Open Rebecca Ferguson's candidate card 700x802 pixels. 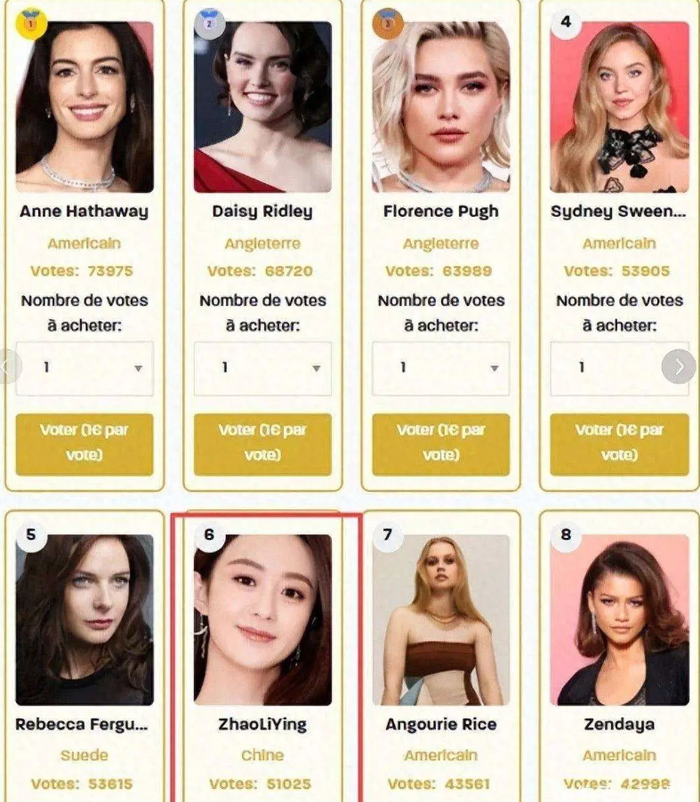[85, 620]
